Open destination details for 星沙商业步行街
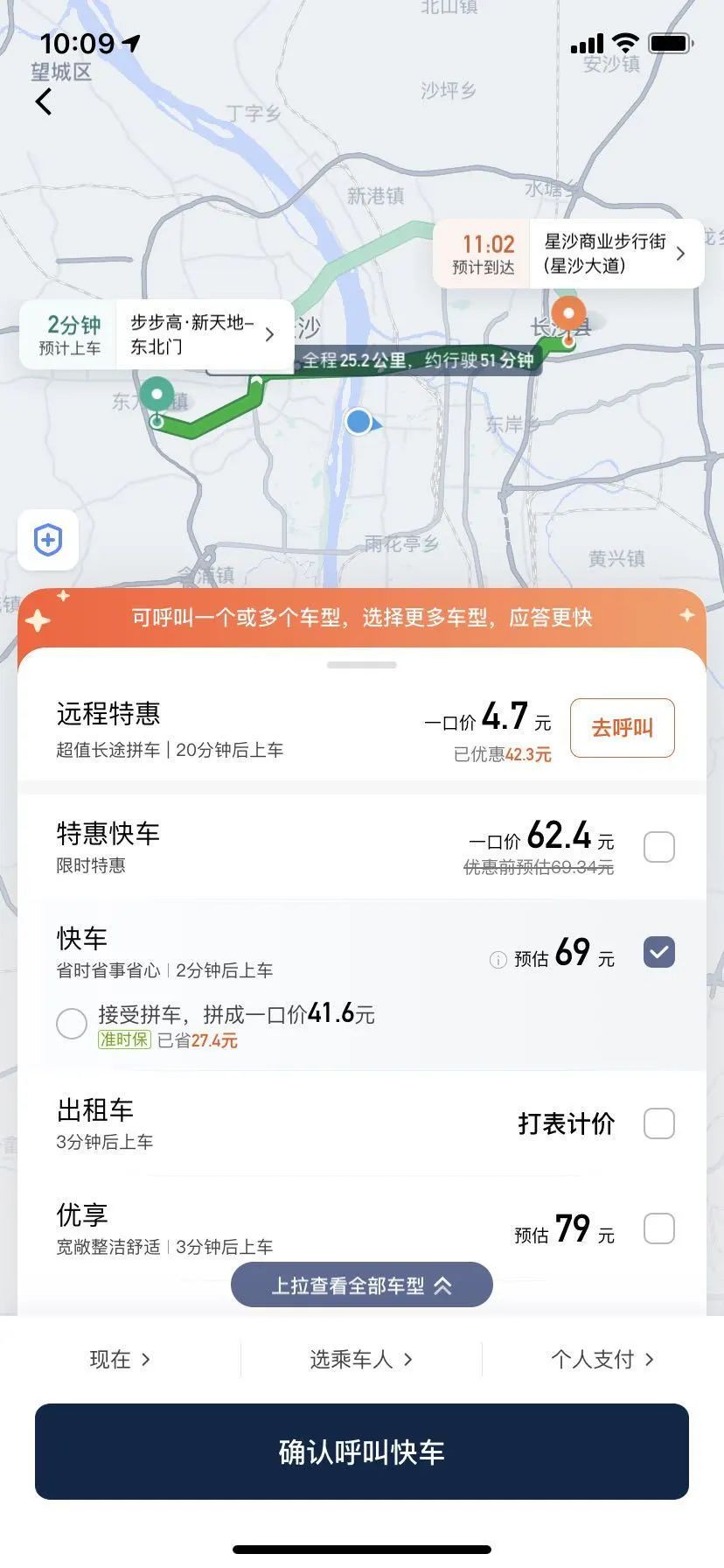Viewport: 724px width, 1568px height. tap(612, 254)
